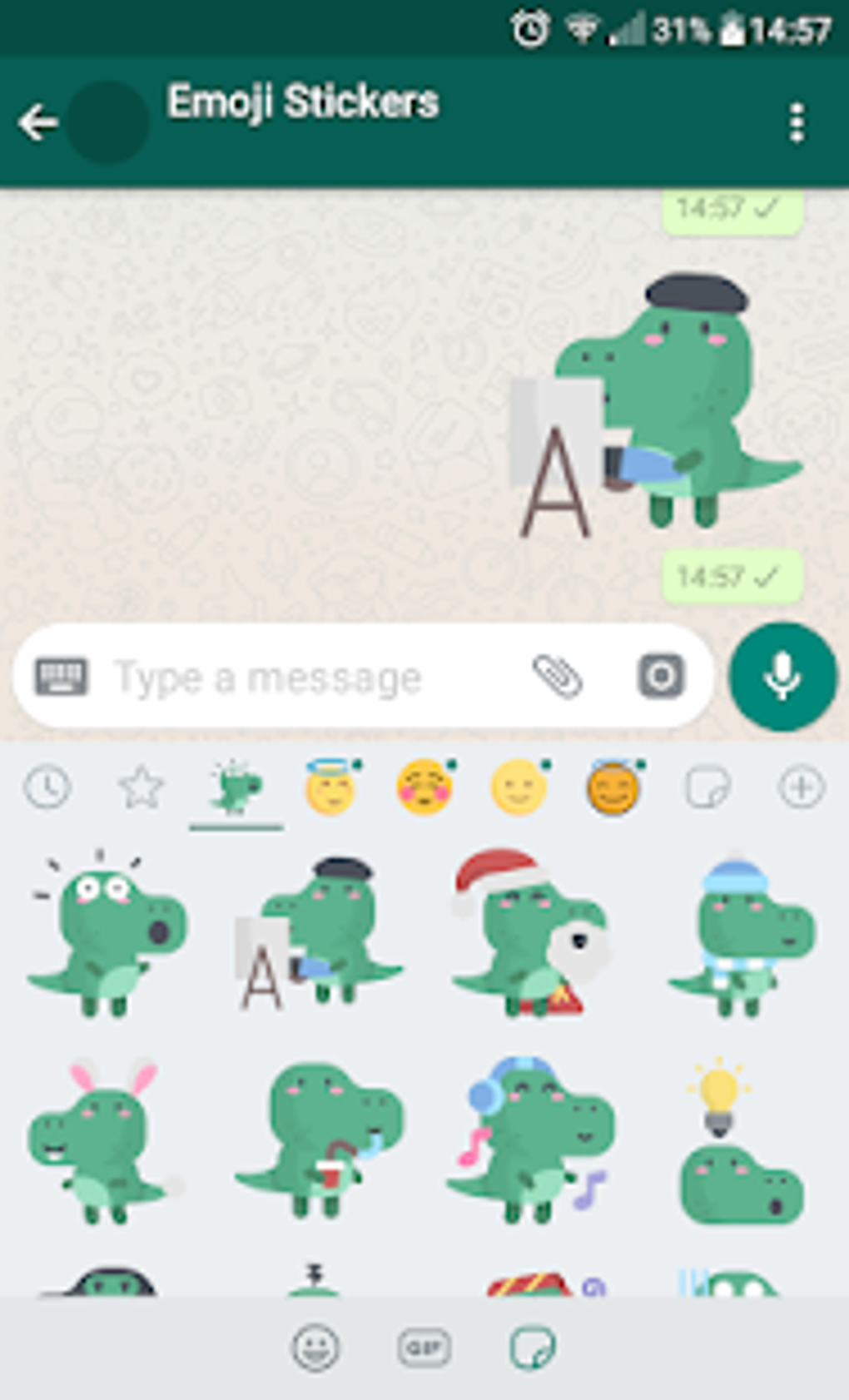849x1400 pixels.
Task: Send the surprised dinosaur sticker
Action: (x=107, y=934)
